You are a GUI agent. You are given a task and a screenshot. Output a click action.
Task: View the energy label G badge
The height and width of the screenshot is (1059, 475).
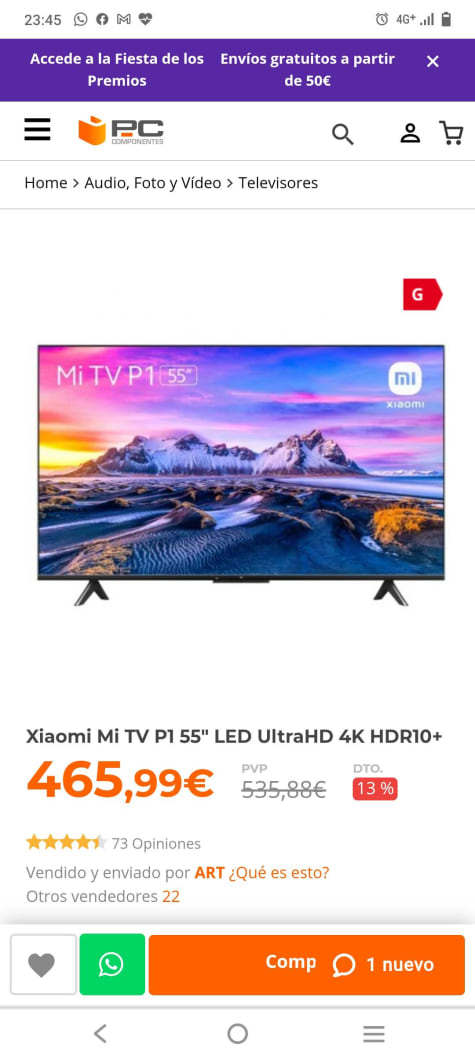pos(422,294)
